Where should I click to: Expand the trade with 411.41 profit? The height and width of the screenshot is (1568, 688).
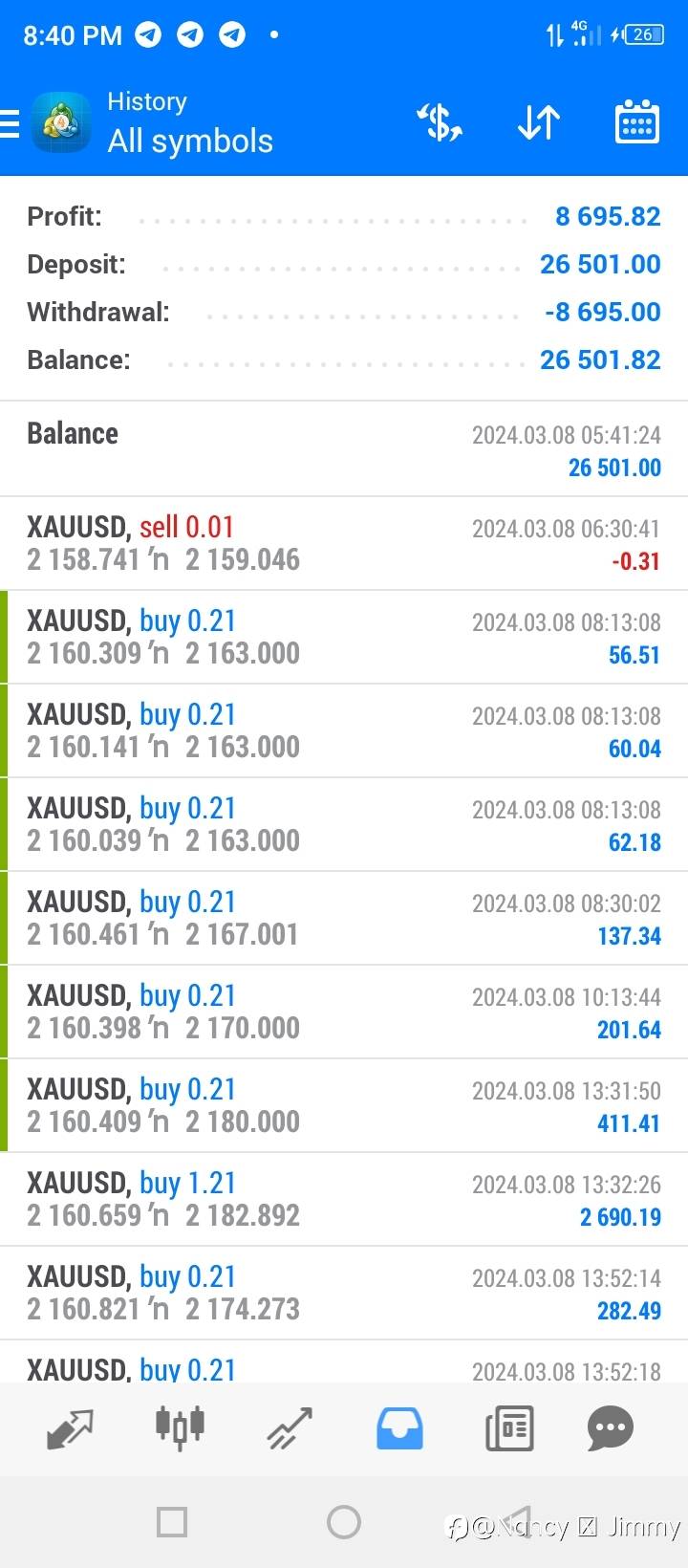[344, 1105]
